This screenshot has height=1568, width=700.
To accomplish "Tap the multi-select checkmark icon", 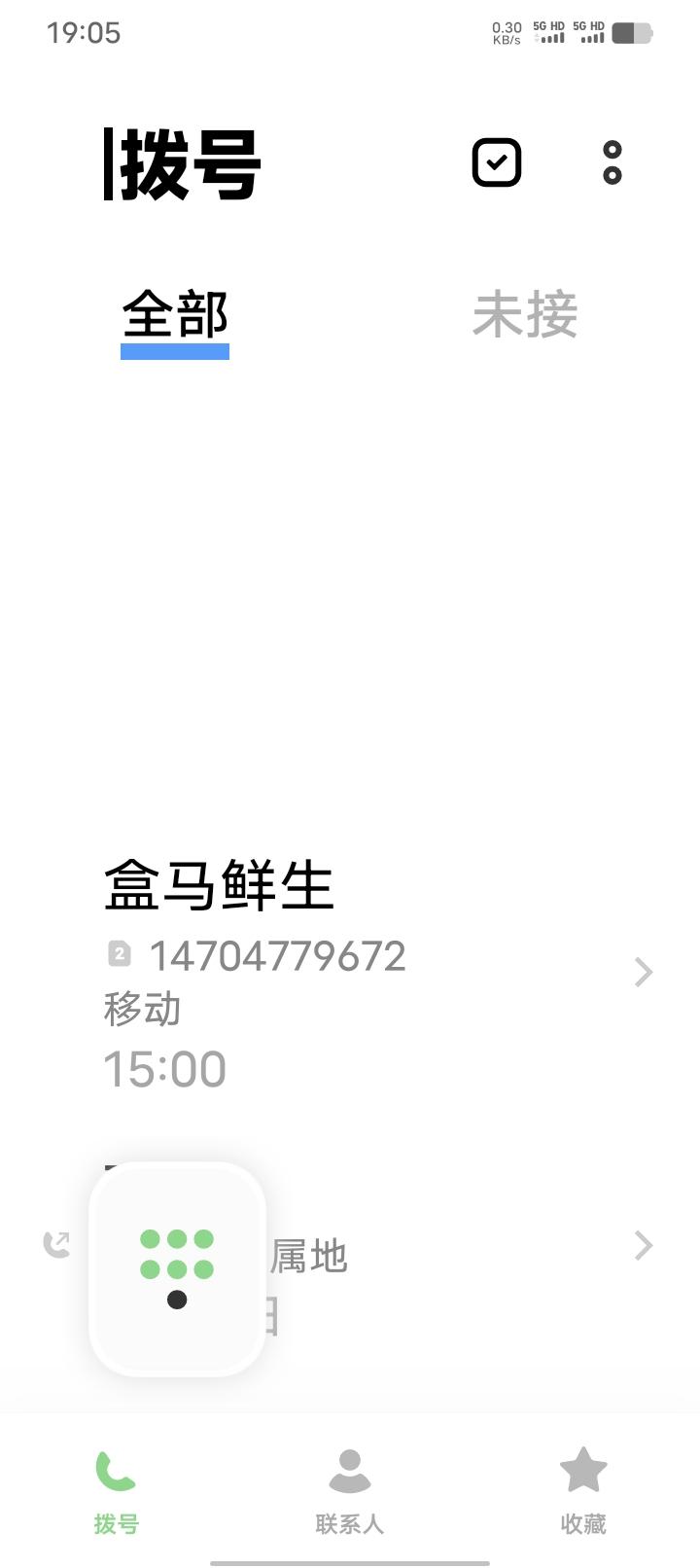I will [x=497, y=162].
